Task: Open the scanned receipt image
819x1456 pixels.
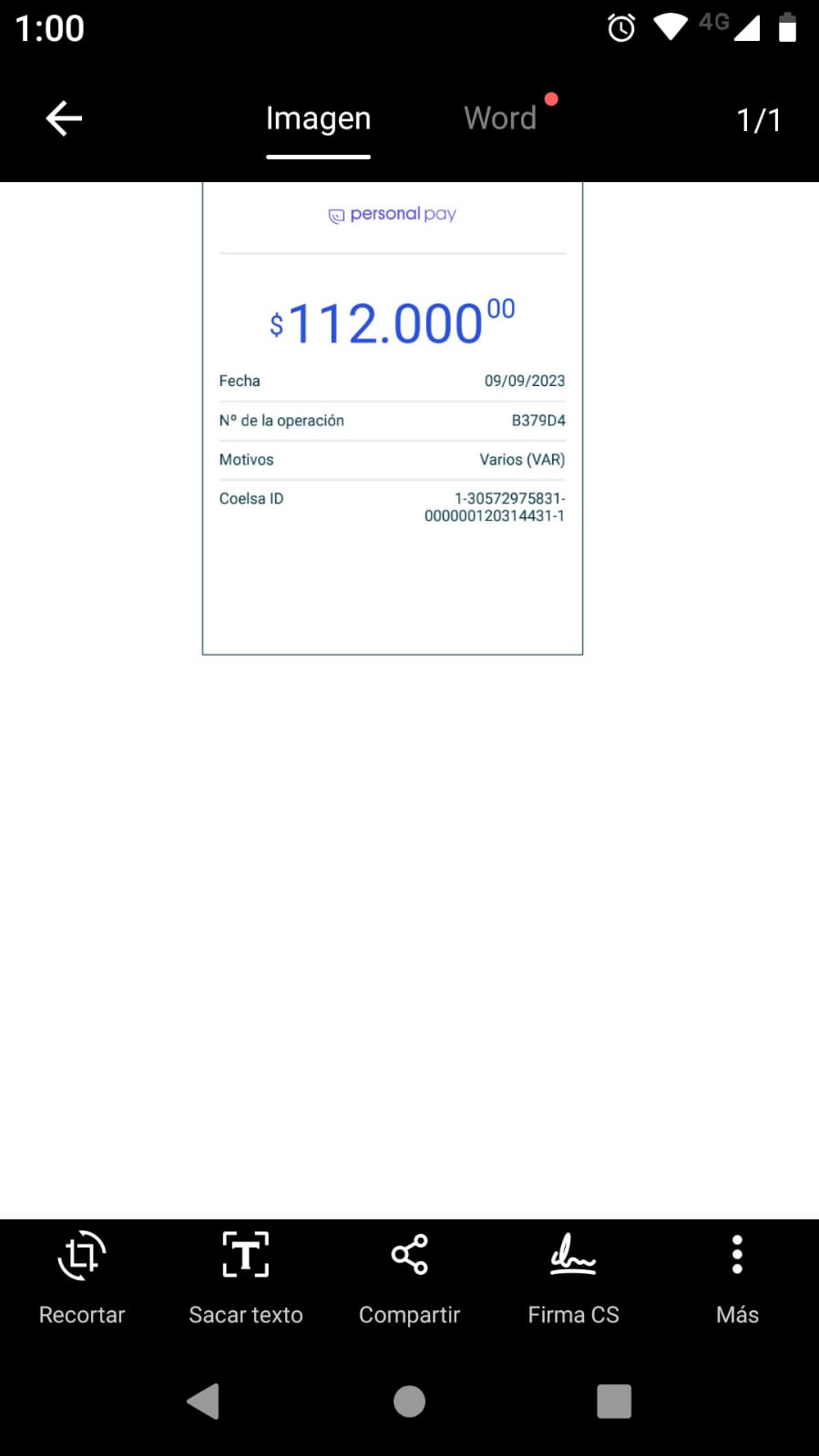Action: point(393,418)
